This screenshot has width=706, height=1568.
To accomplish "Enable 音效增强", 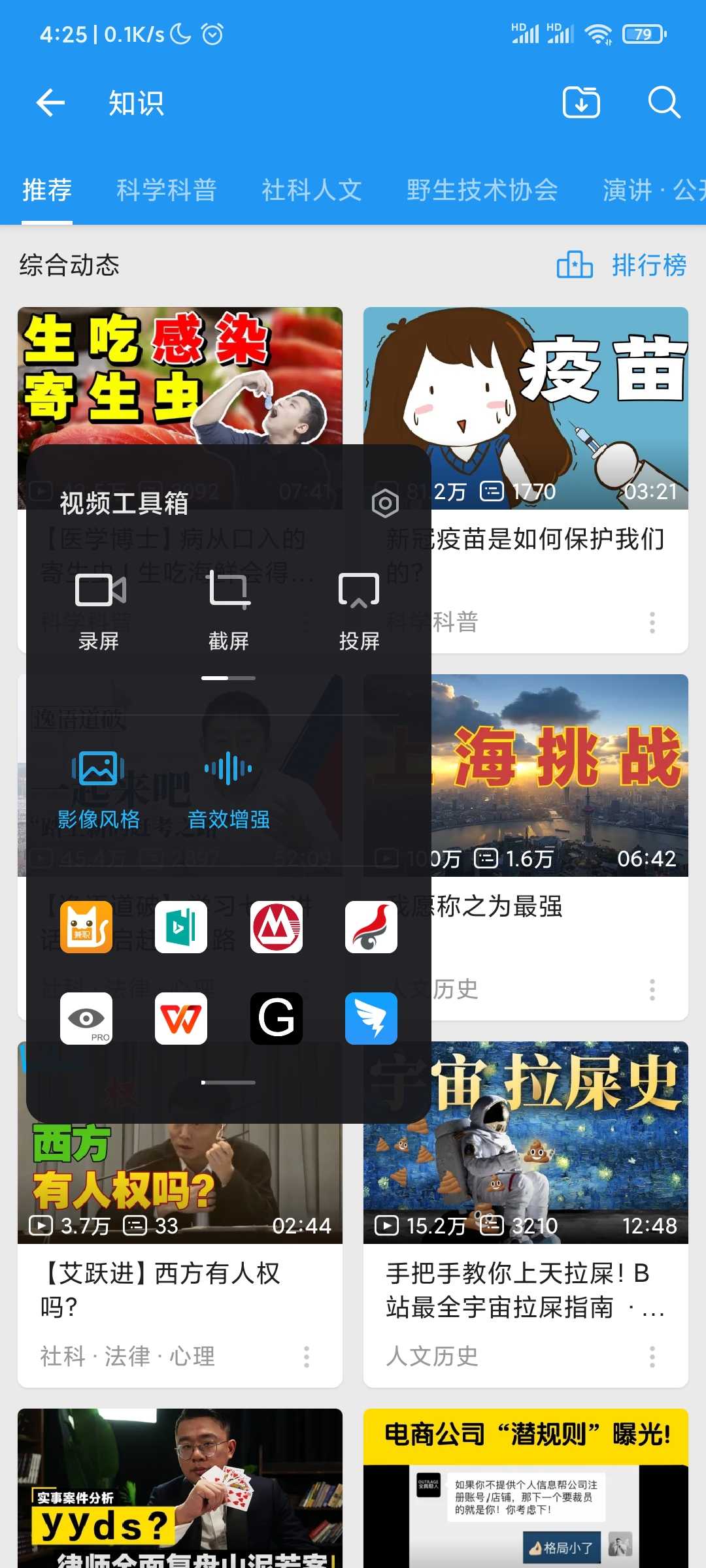I will point(228,791).
